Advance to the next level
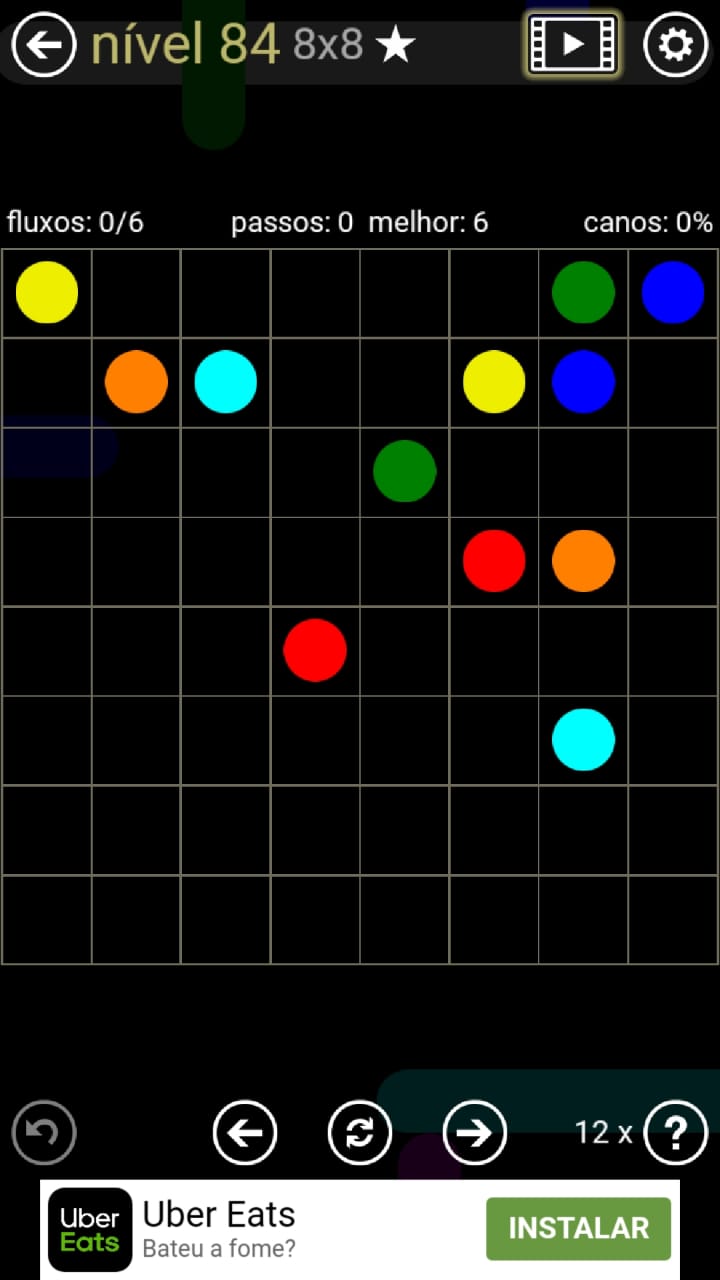This screenshot has width=720, height=1280. (x=474, y=1133)
